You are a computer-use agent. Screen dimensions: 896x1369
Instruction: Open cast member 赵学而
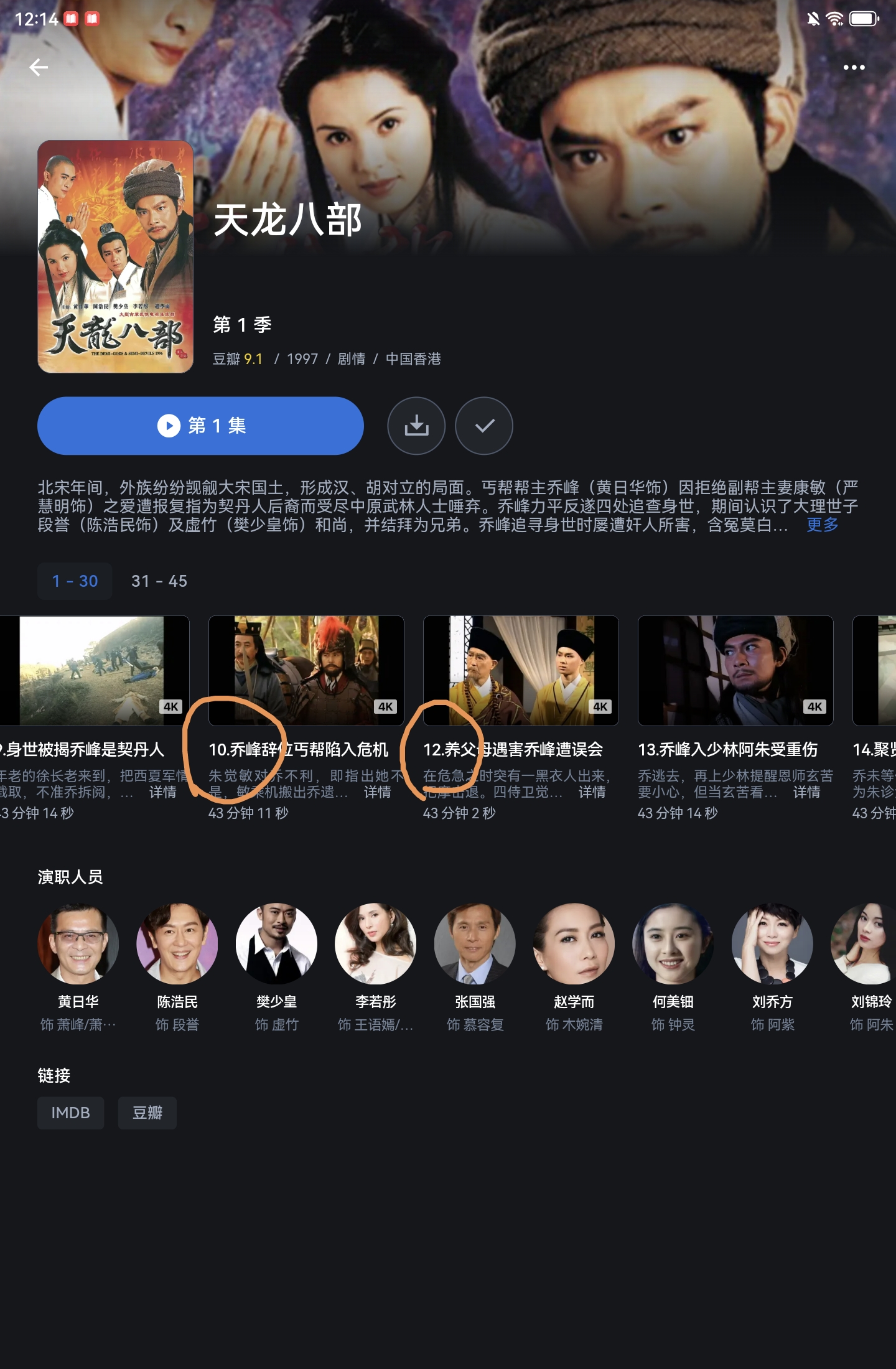tap(574, 945)
